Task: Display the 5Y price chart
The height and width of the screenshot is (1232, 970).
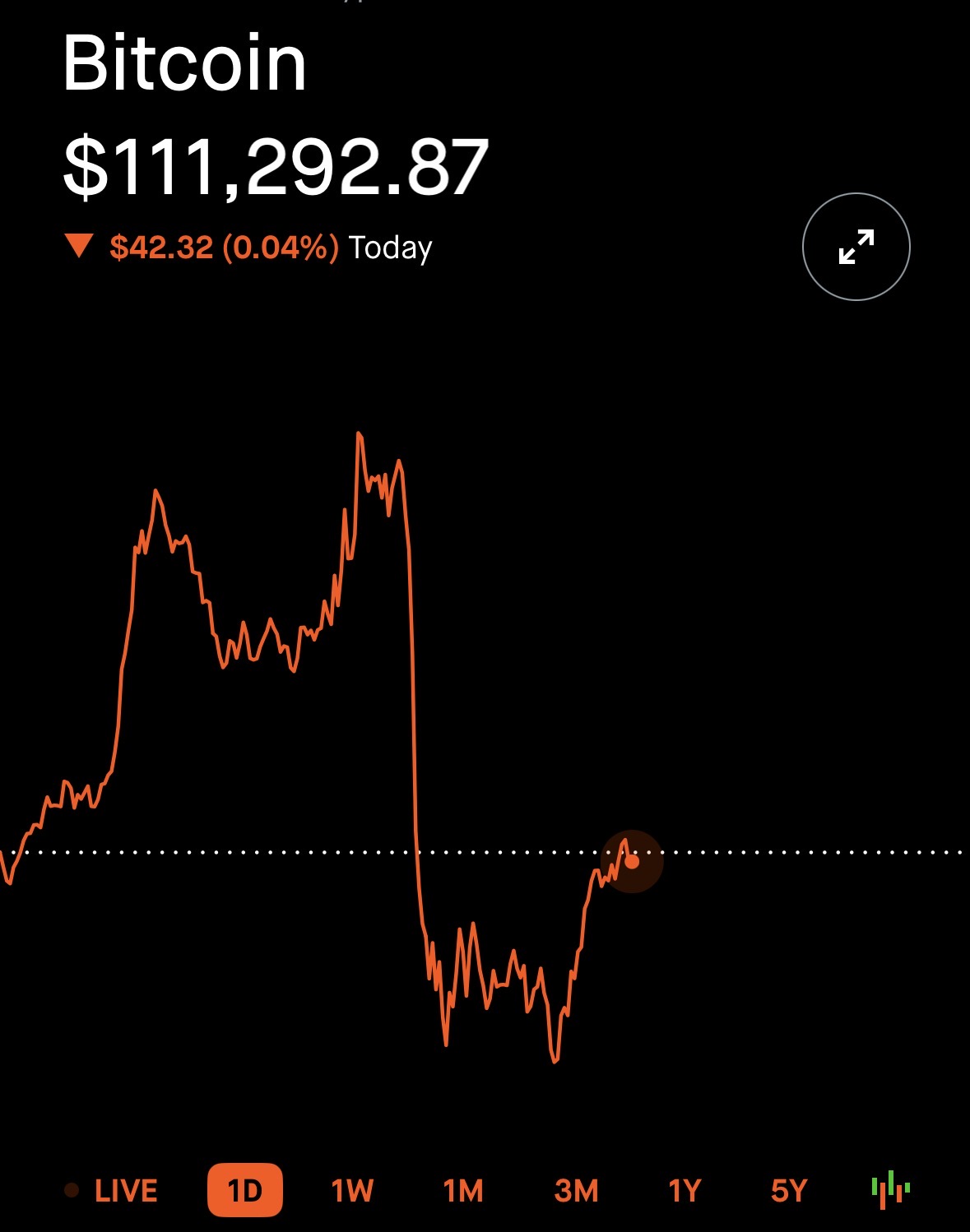Action: click(789, 1190)
